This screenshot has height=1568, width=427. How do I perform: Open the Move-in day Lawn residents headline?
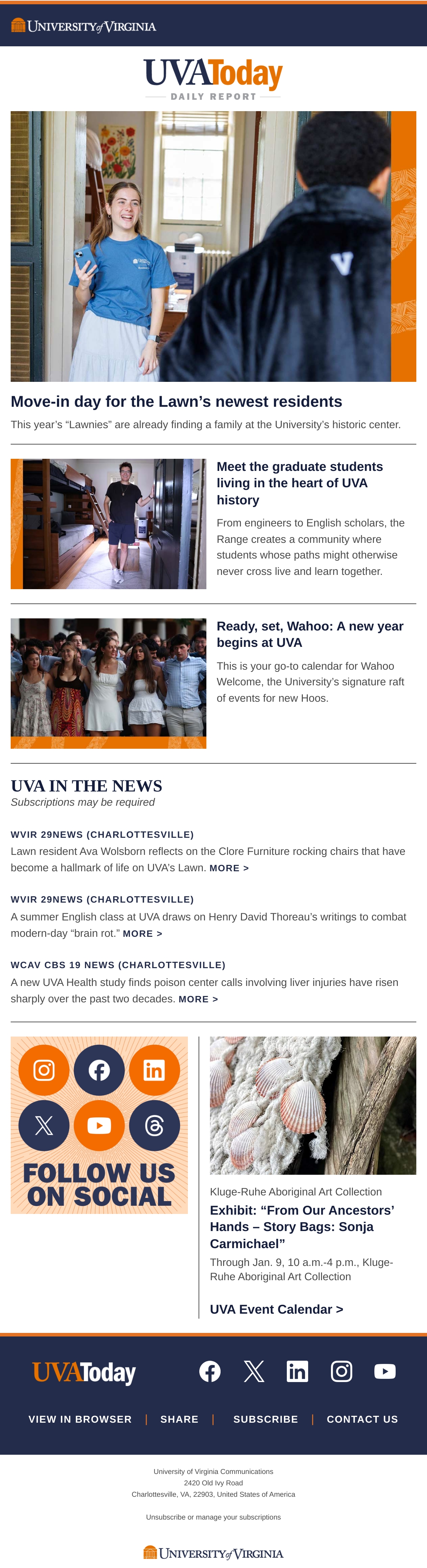176,402
